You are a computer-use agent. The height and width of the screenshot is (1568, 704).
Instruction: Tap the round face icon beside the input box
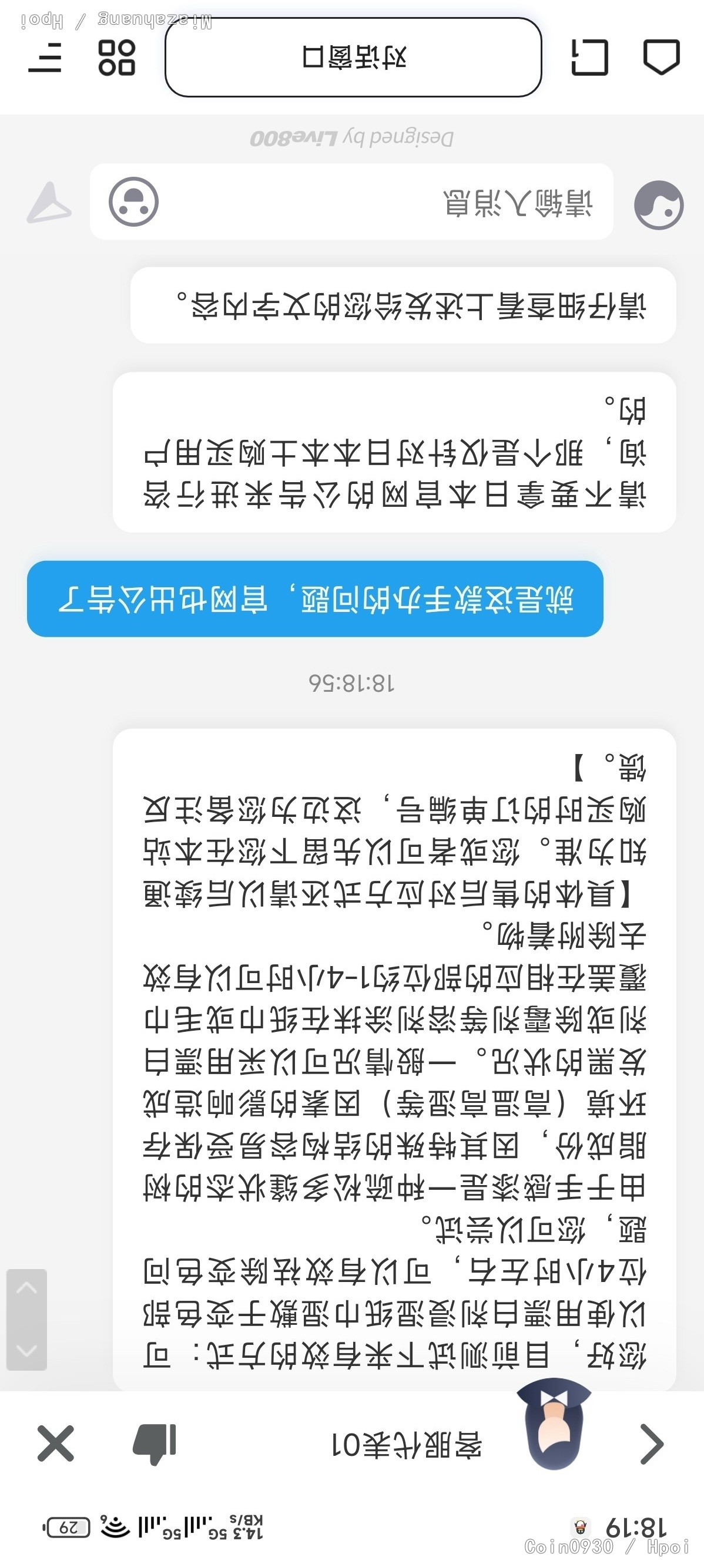coord(659,204)
